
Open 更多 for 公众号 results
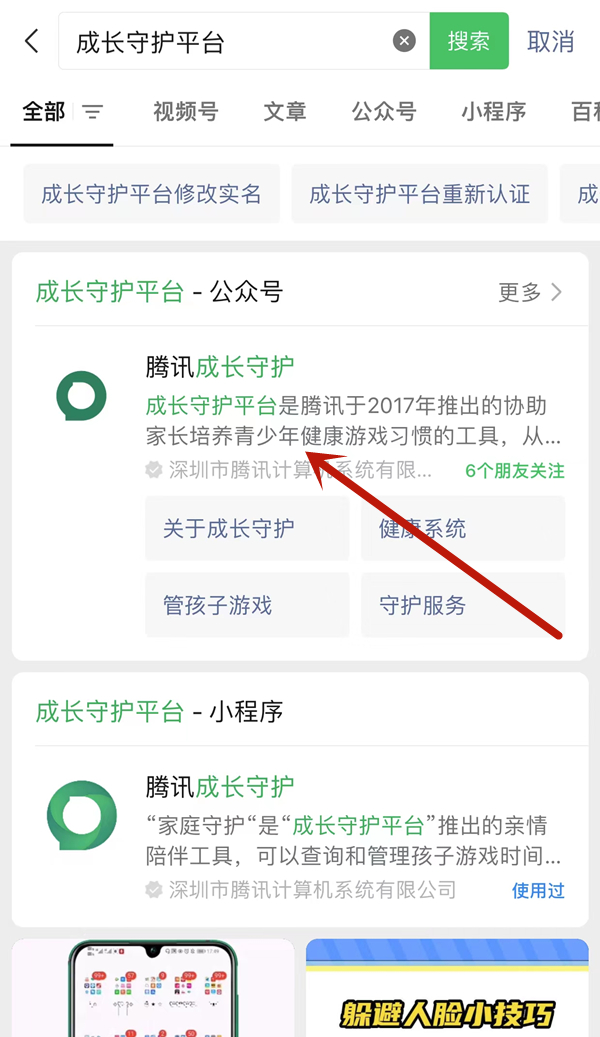pos(530,292)
